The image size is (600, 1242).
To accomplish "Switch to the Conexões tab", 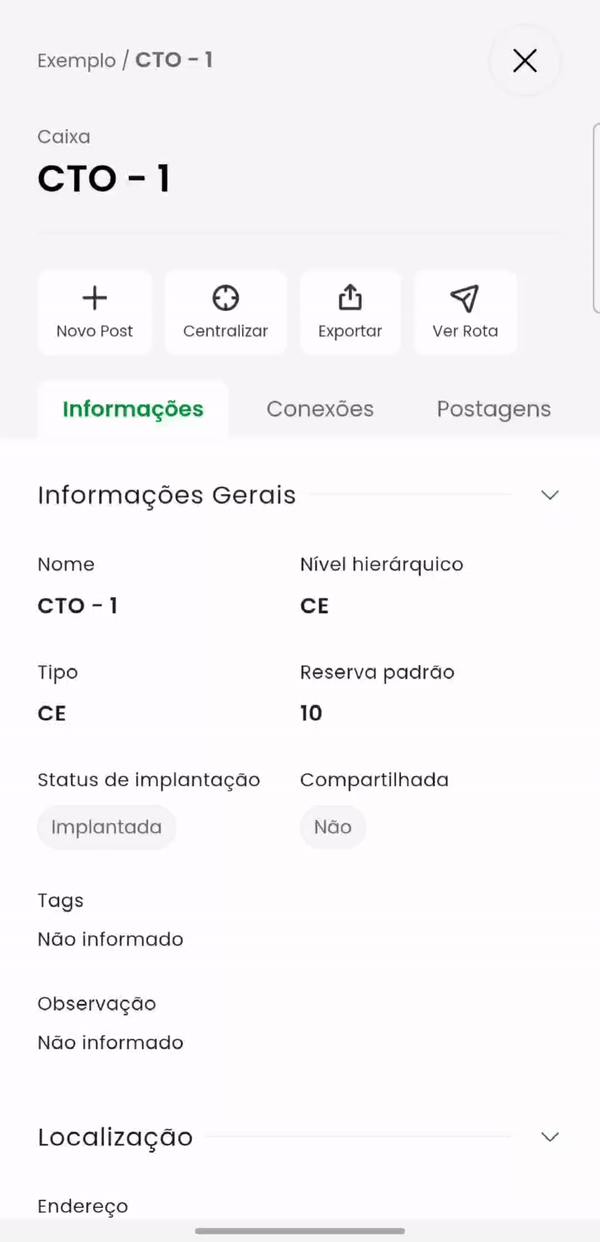I will 320,409.
